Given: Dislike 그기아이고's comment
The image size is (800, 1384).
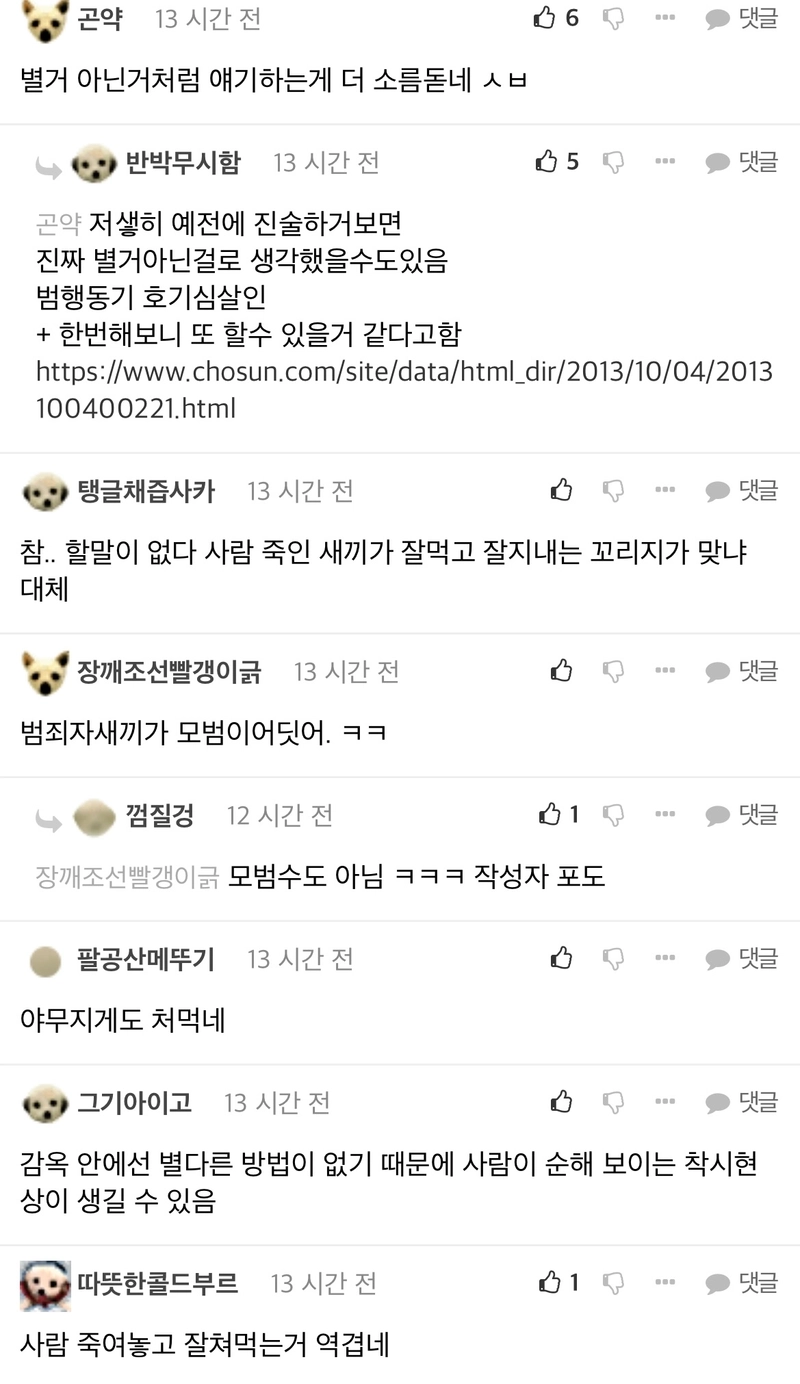Looking at the screenshot, I should coord(614,1102).
